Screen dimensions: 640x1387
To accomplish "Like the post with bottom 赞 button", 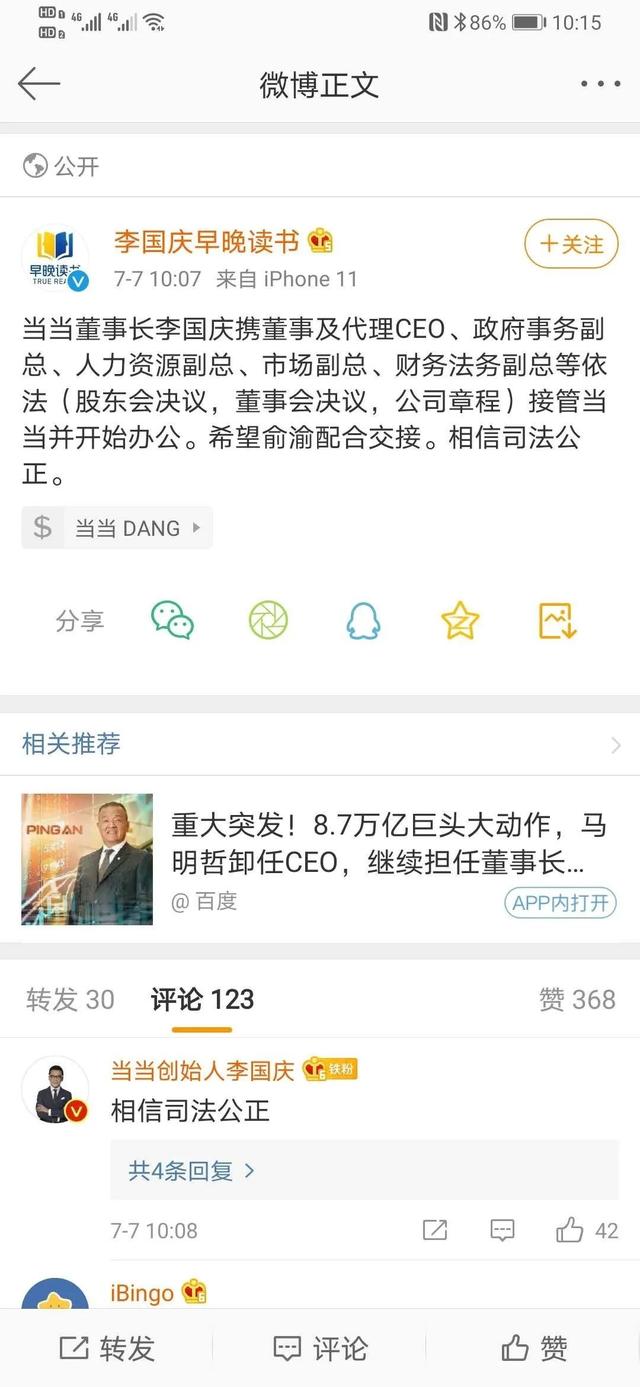I will (534, 1348).
